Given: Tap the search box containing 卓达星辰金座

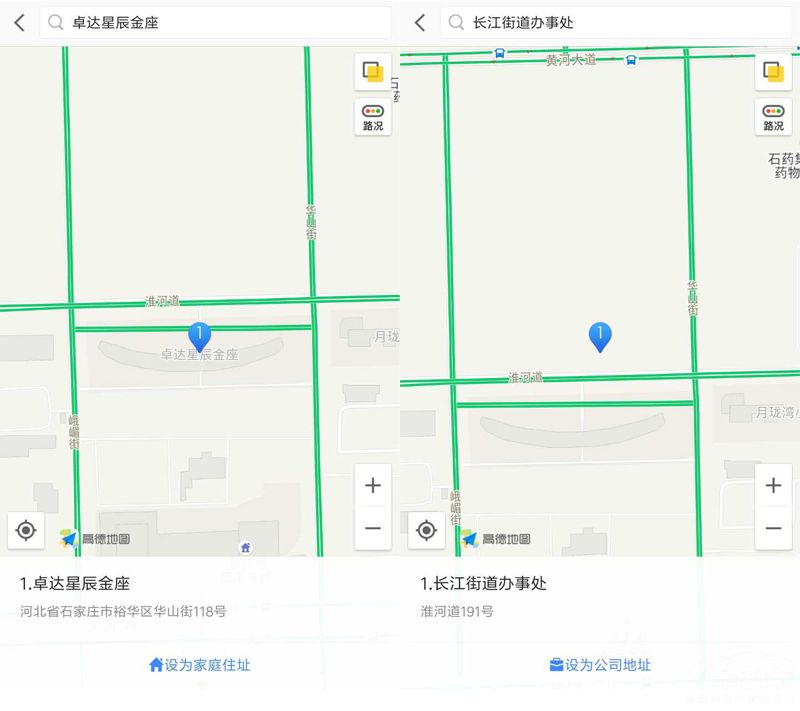Looking at the screenshot, I should coord(215,22).
